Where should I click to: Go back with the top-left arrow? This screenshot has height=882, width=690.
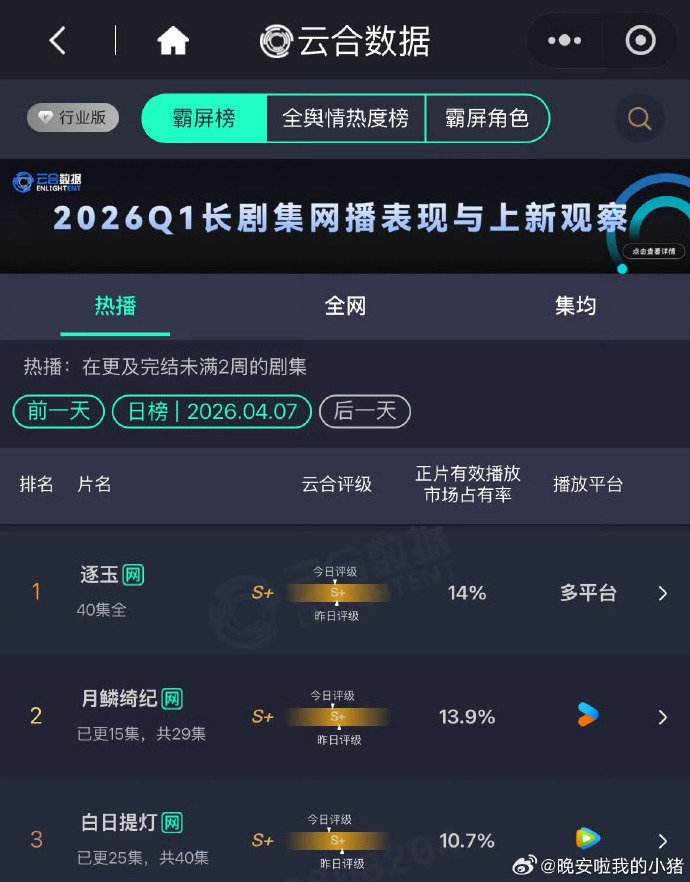[x=57, y=41]
